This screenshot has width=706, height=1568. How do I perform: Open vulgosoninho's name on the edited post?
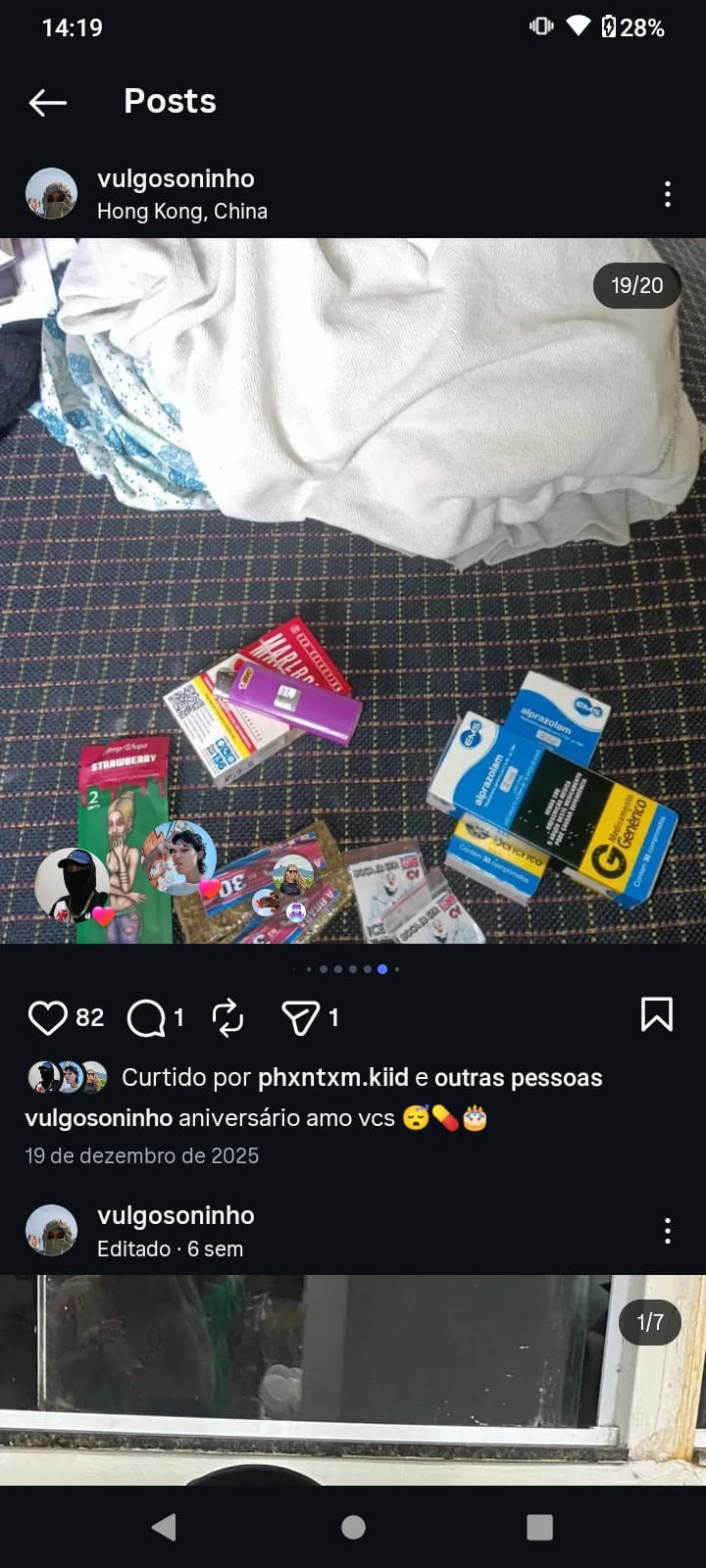click(176, 1215)
